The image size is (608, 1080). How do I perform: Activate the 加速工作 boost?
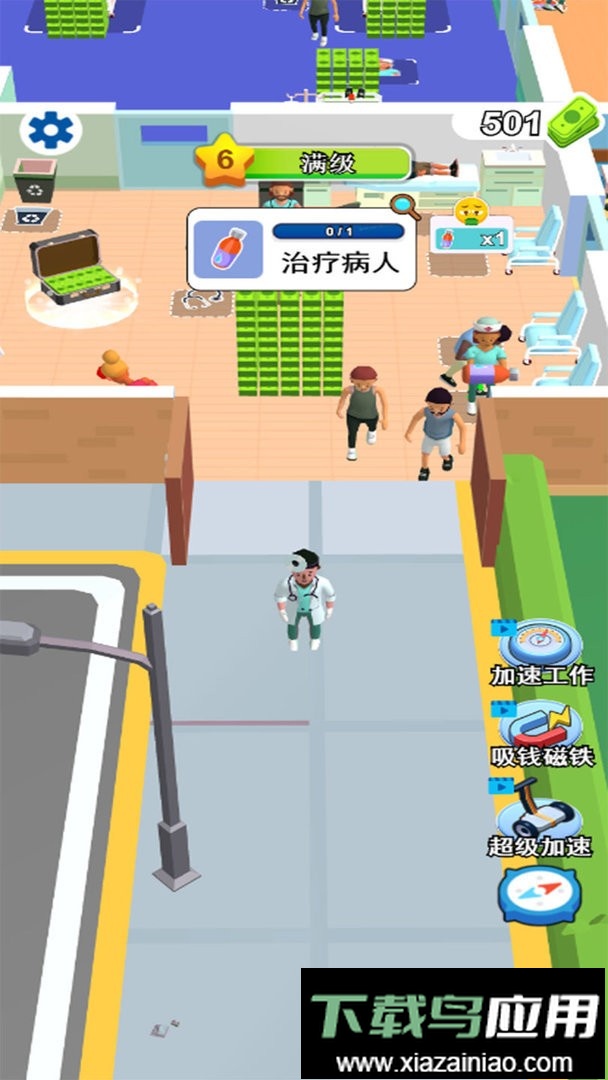pyautogui.click(x=541, y=645)
